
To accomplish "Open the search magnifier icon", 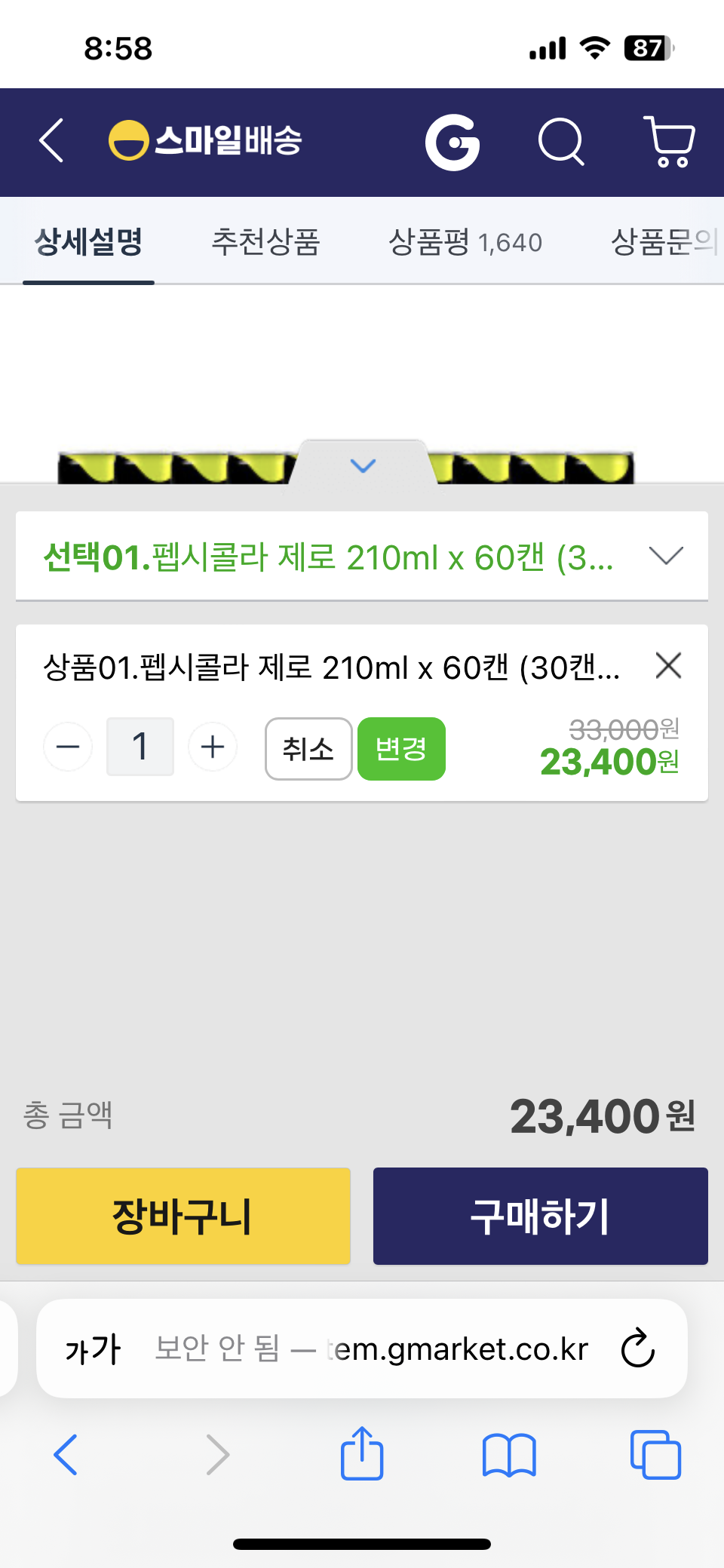I will [x=561, y=142].
